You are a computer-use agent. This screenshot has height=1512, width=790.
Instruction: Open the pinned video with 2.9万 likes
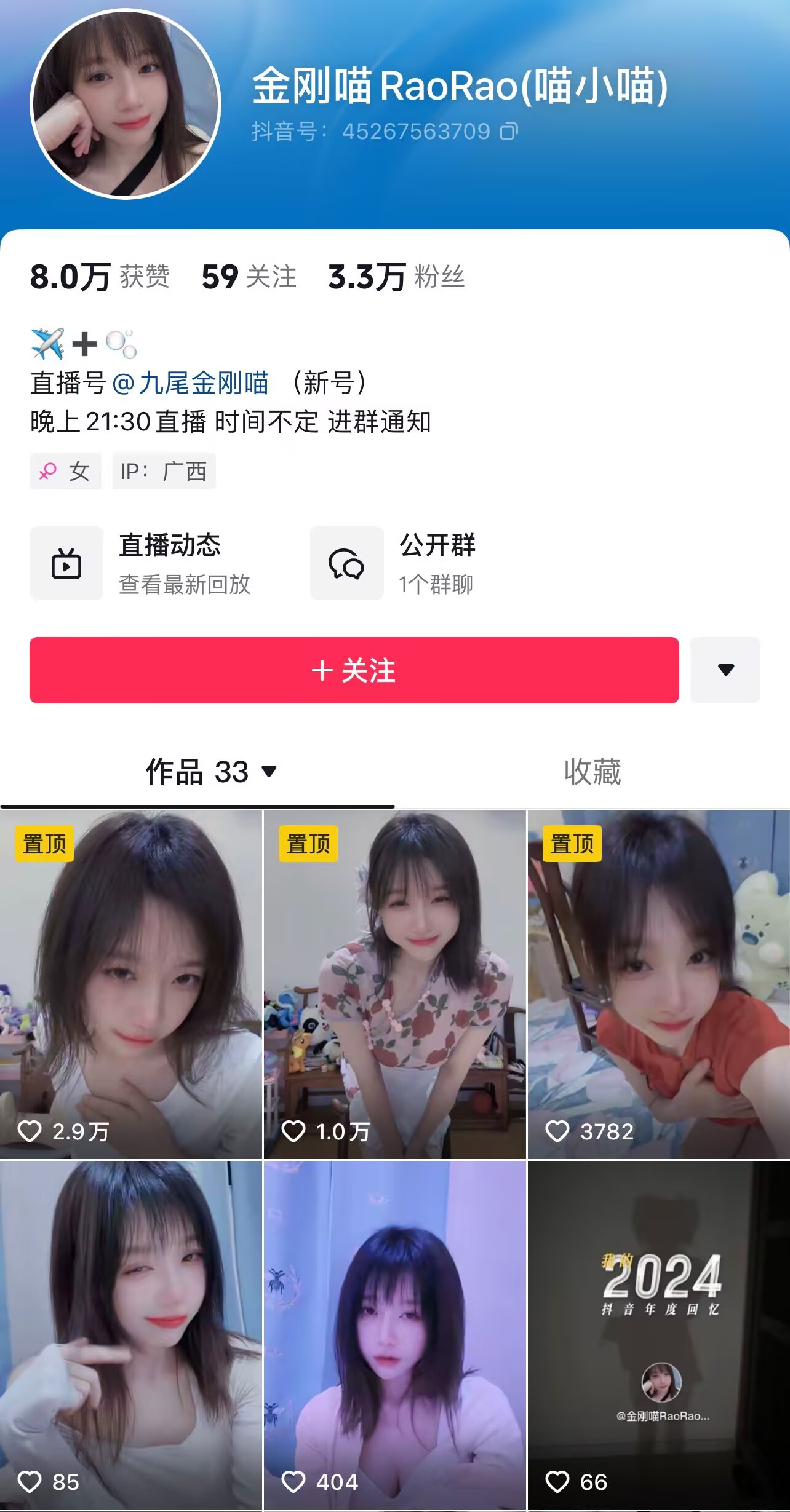tap(131, 984)
